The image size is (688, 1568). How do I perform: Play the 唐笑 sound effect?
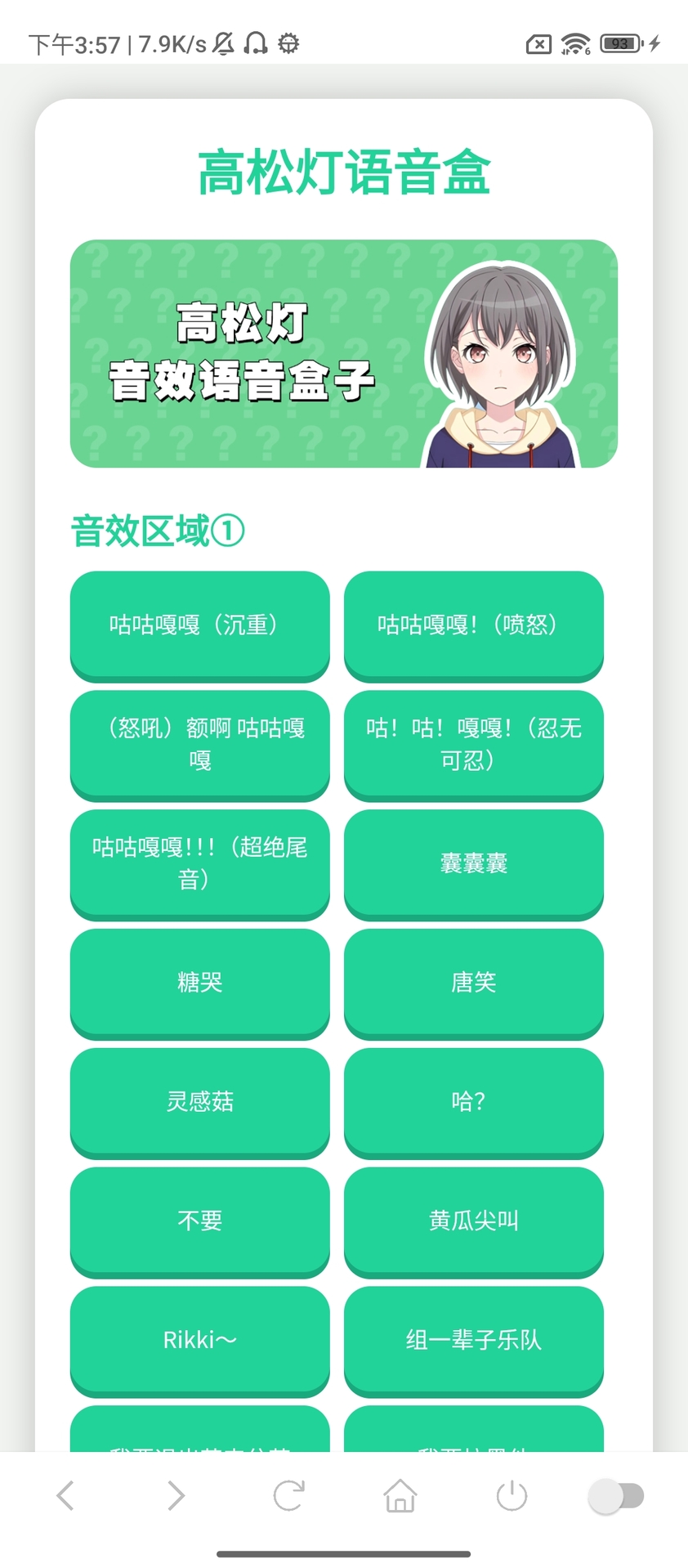(473, 982)
